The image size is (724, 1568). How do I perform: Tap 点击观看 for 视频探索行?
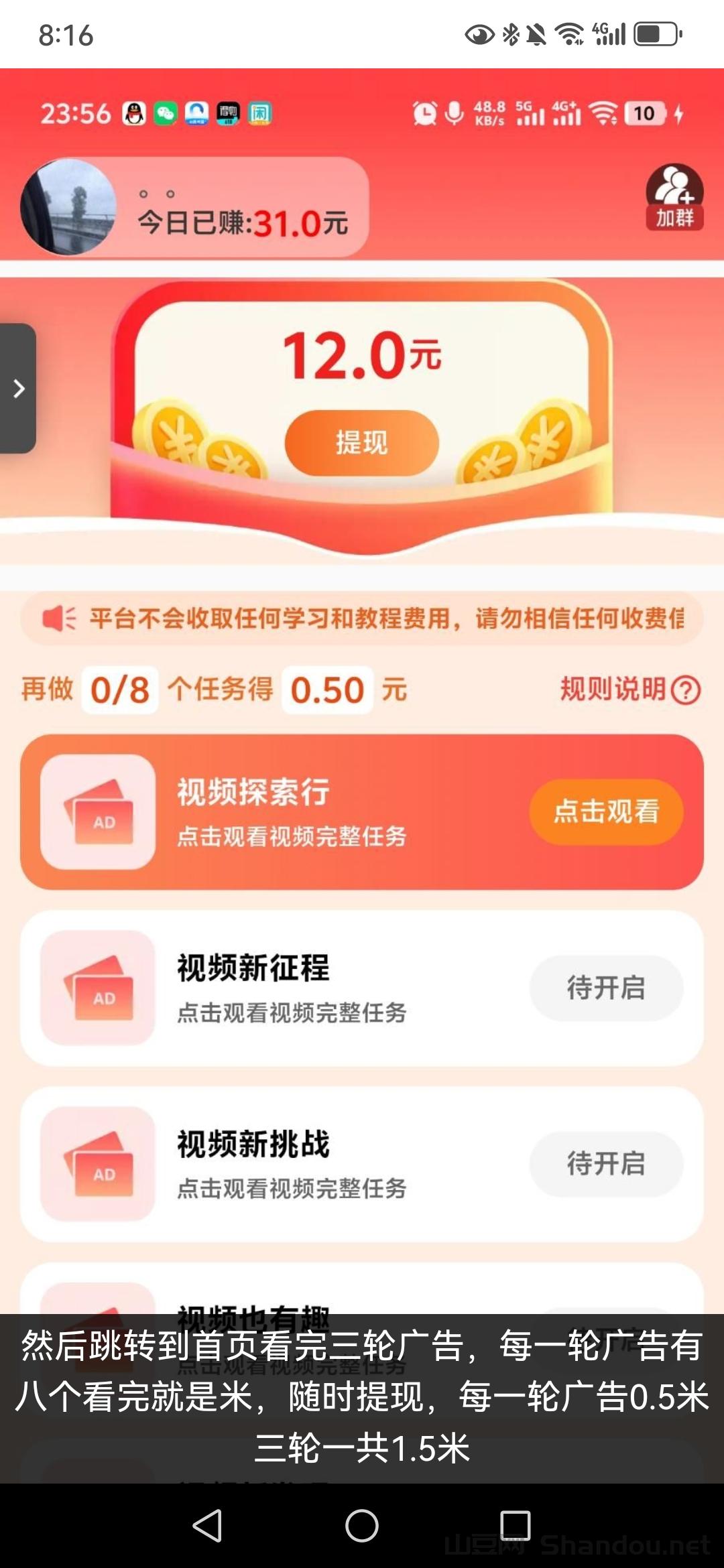[606, 811]
